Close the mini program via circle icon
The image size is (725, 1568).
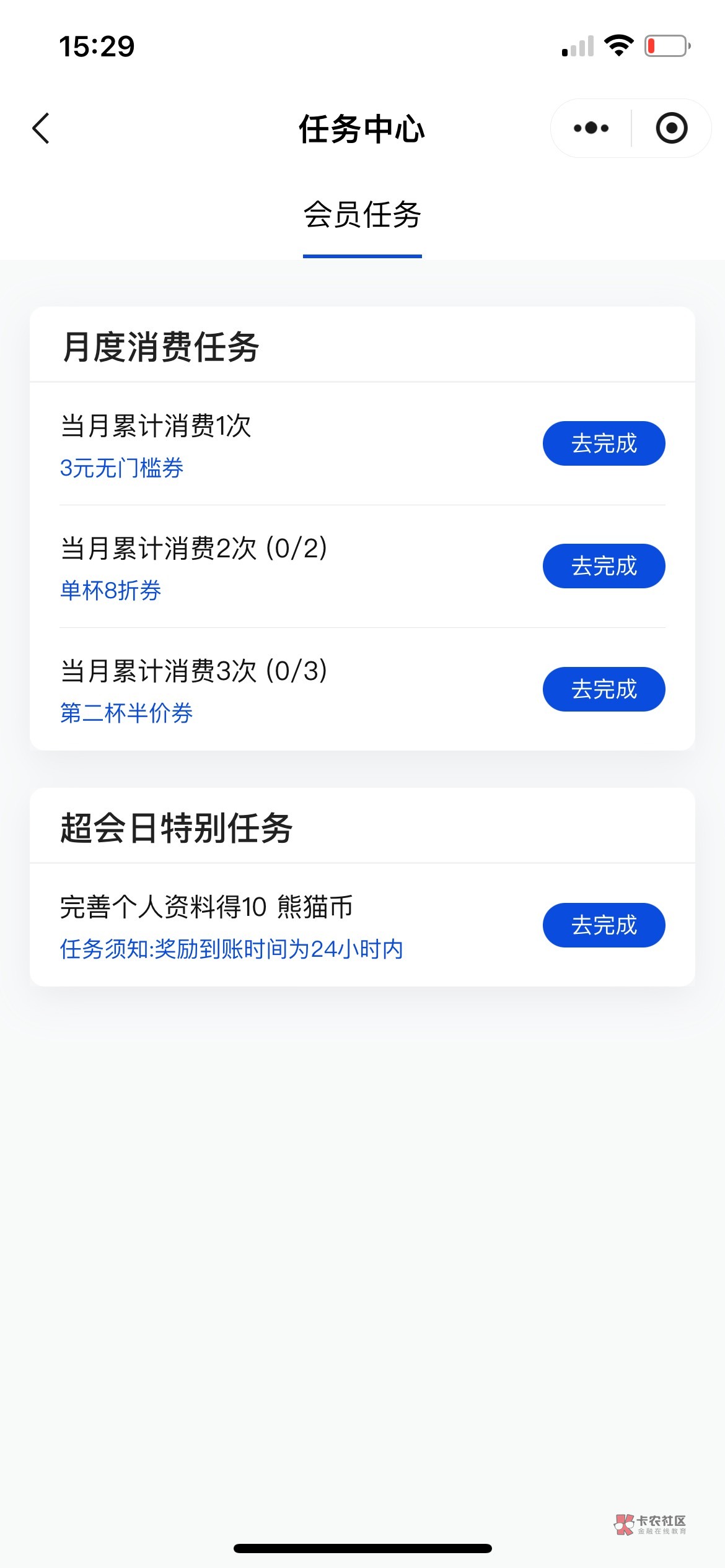click(672, 129)
